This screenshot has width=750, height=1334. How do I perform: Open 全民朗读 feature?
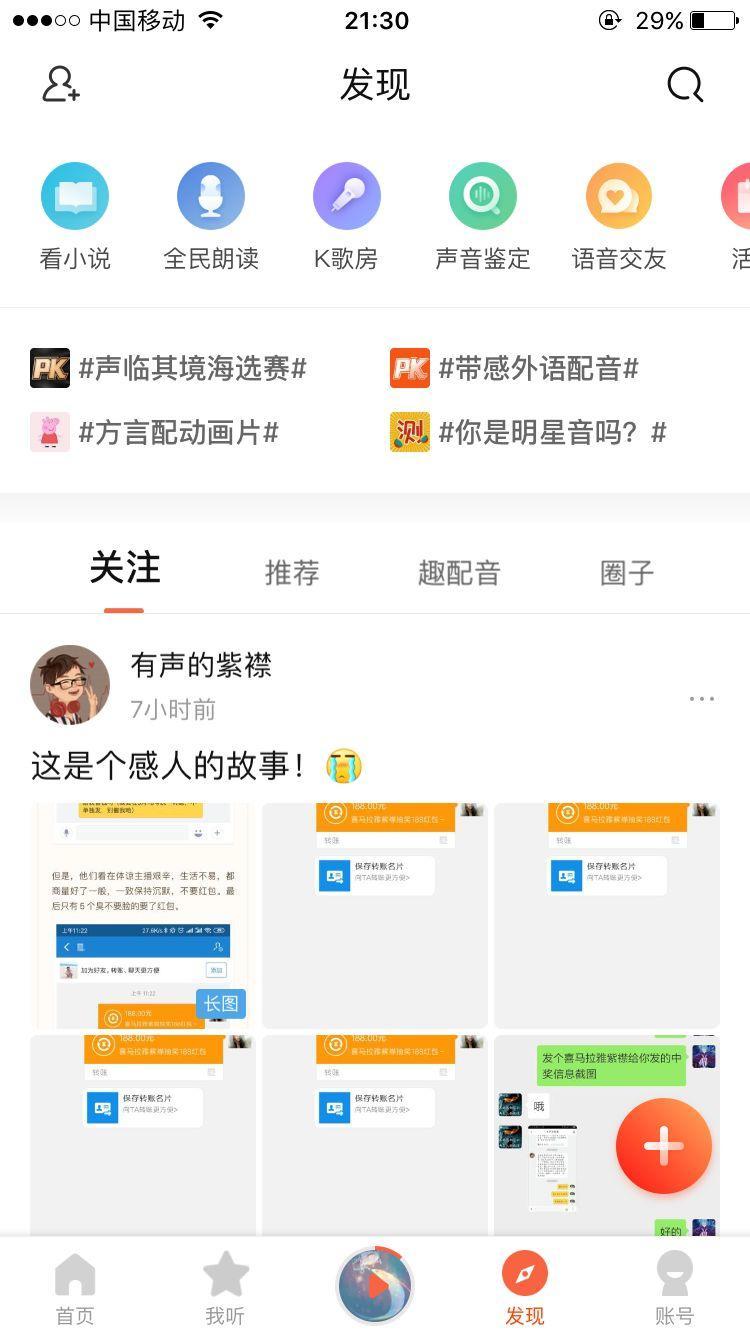(211, 216)
